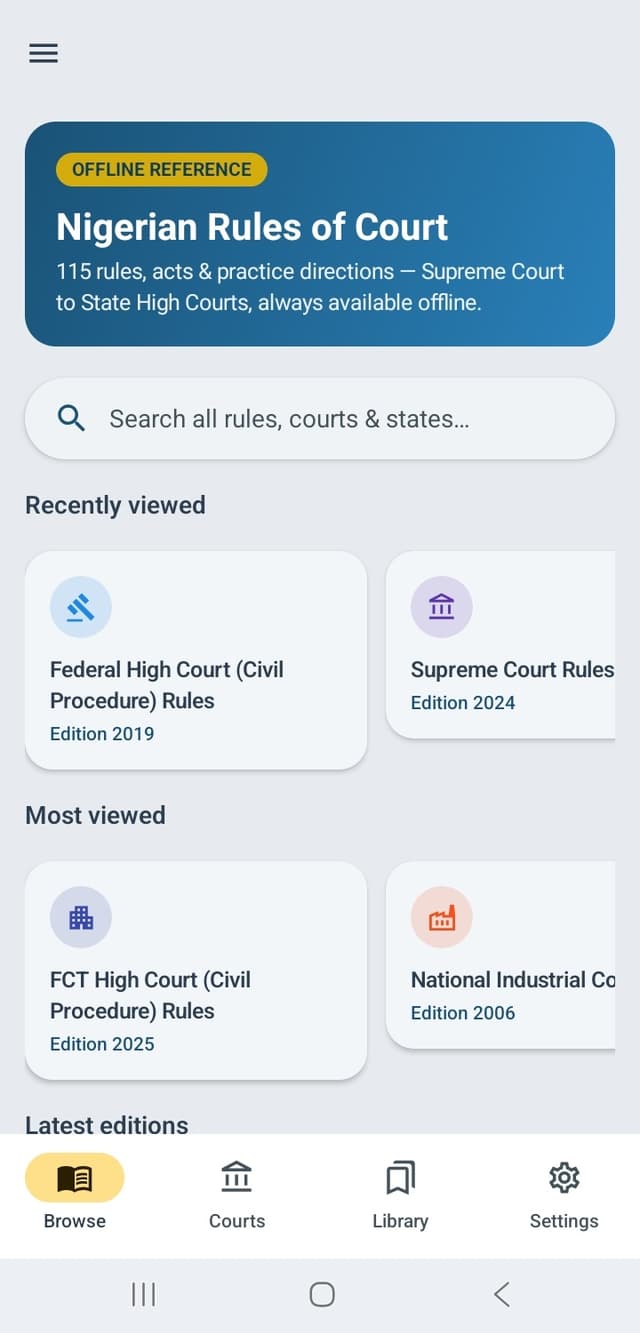640x1333 pixels.
Task: Open the Supreme Court Rules card
Action: (x=501, y=645)
